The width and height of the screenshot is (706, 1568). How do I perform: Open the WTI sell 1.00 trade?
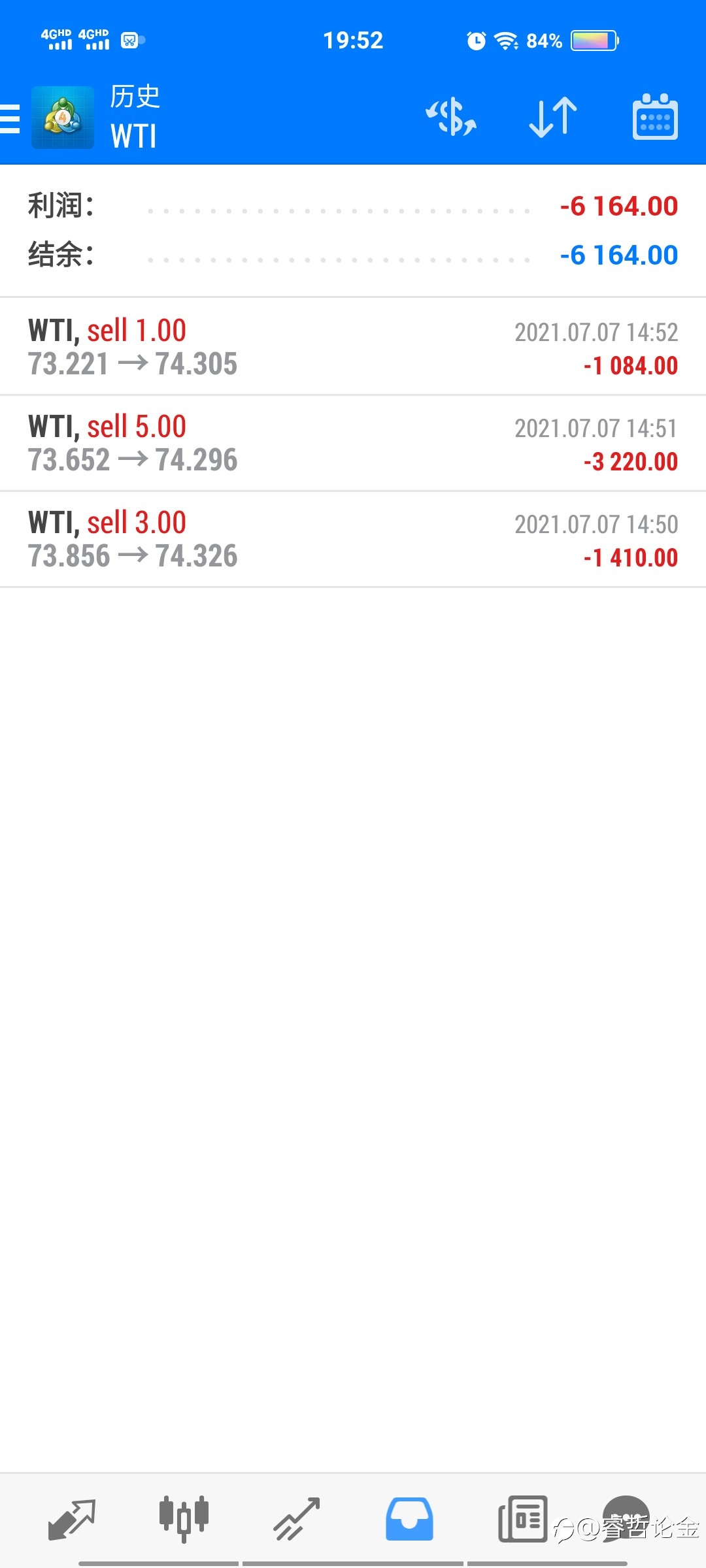353,347
